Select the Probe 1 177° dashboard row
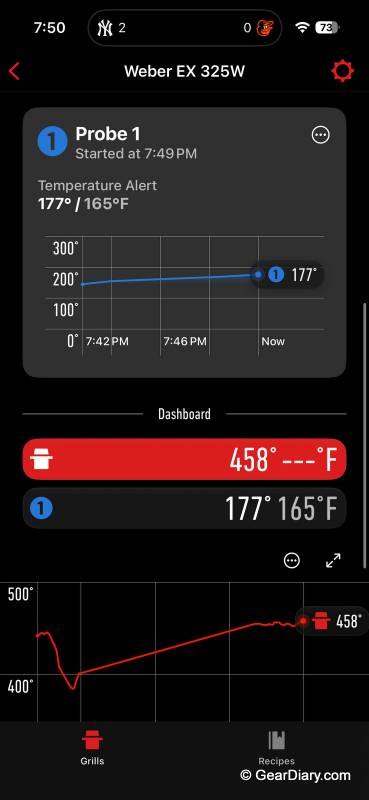369x800 pixels. pyautogui.click(x=184, y=508)
